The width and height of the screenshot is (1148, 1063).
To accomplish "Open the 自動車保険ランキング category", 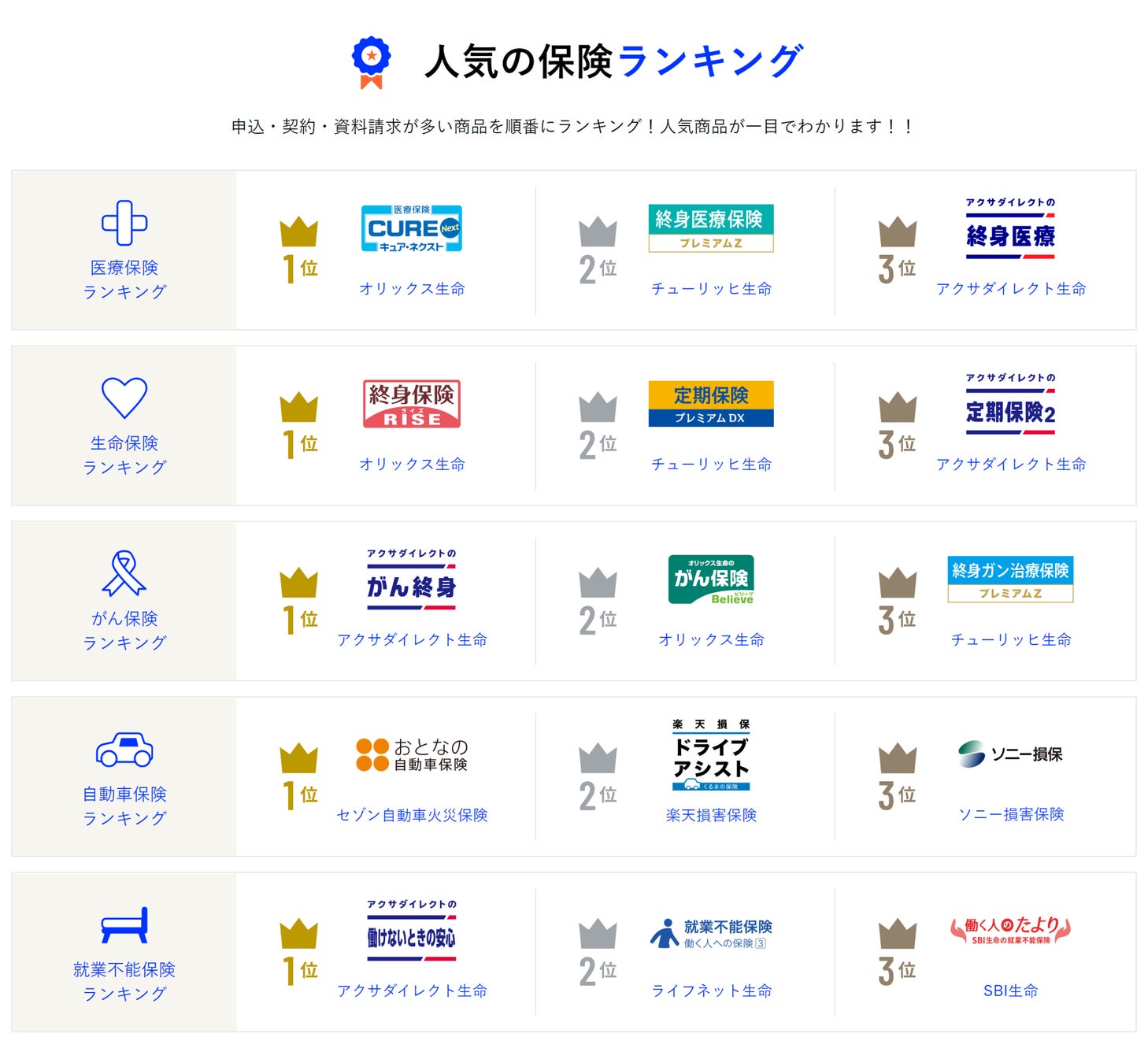I will pos(124,777).
